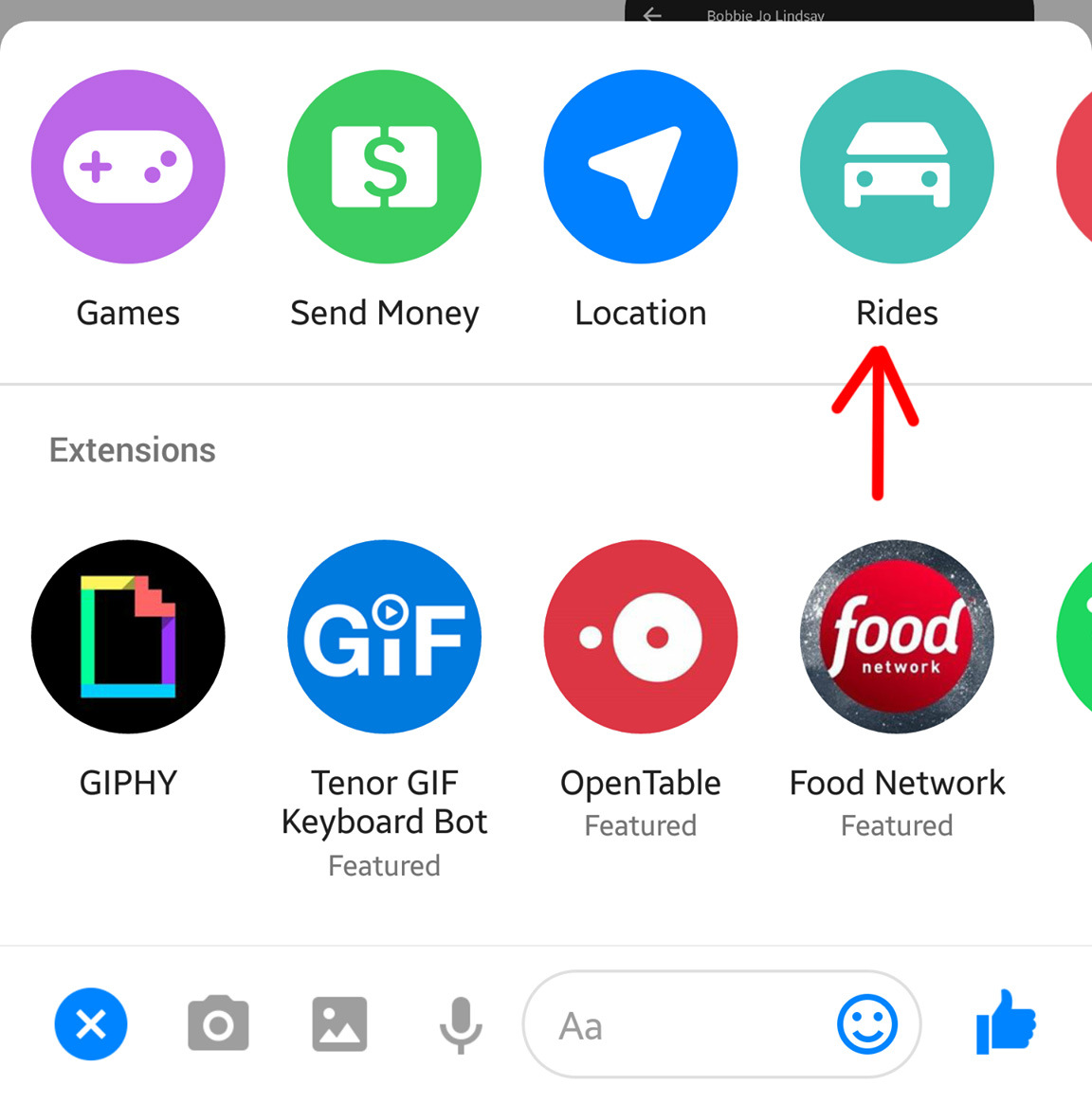This screenshot has height=1103, width=1092.
Task: Open the emoji smiley picker
Action: (x=866, y=1024)
